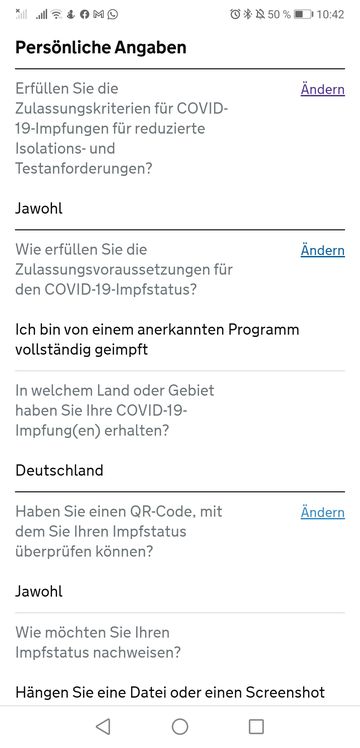Tap Ändern next to the Zulassungsvoraussetzungen question
This screenshot has height=748, width=360.
click(x=322, y=250)
